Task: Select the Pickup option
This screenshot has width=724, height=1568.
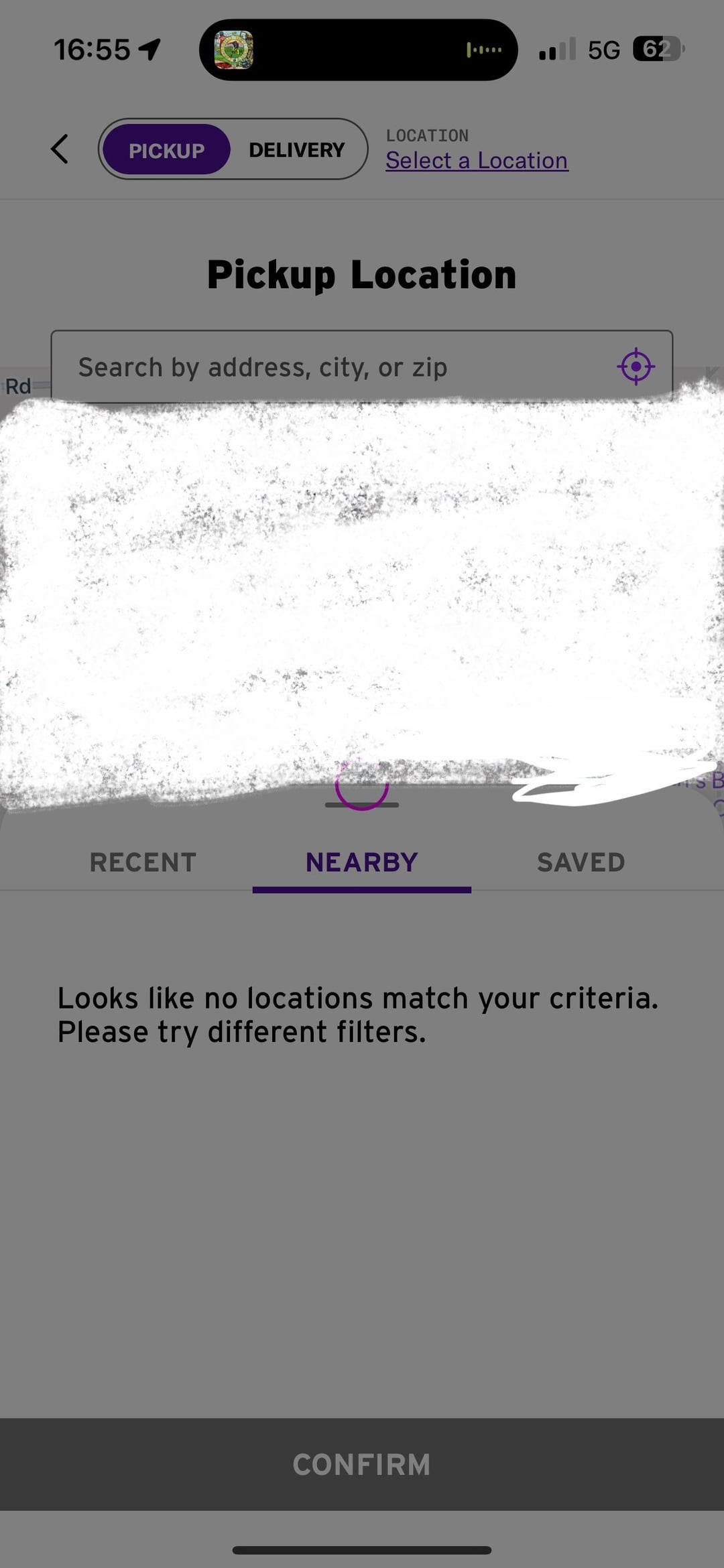Action: coord(166,150)
